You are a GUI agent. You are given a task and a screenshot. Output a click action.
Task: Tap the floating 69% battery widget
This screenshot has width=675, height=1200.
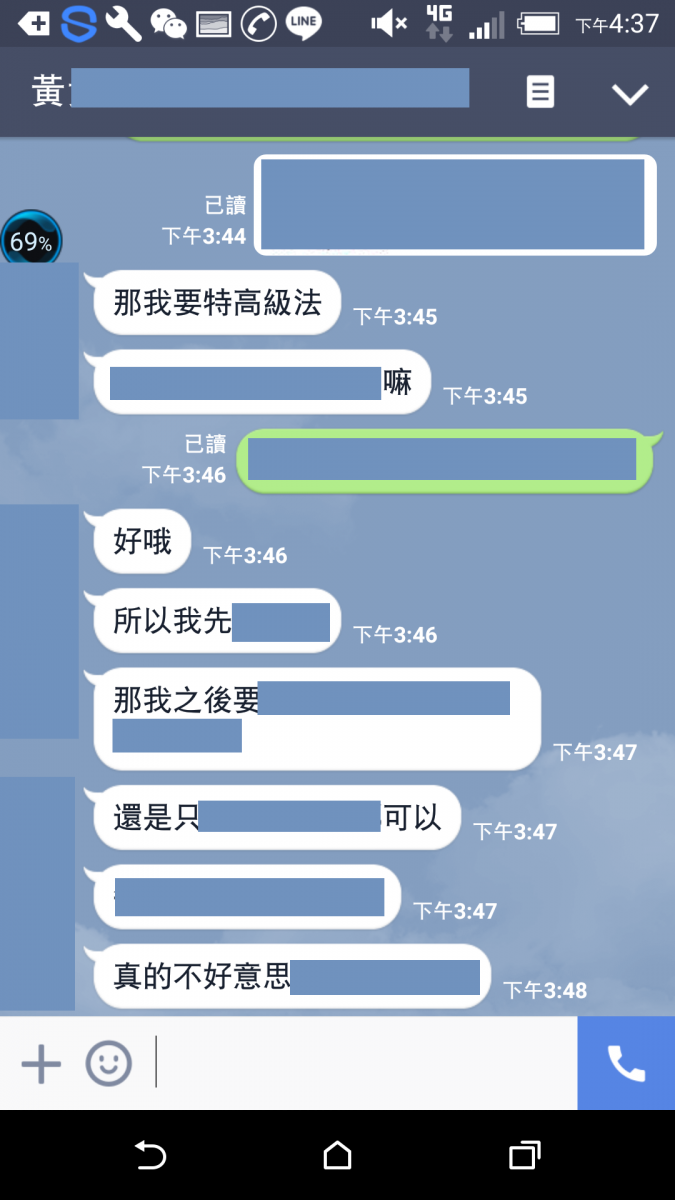30,241
